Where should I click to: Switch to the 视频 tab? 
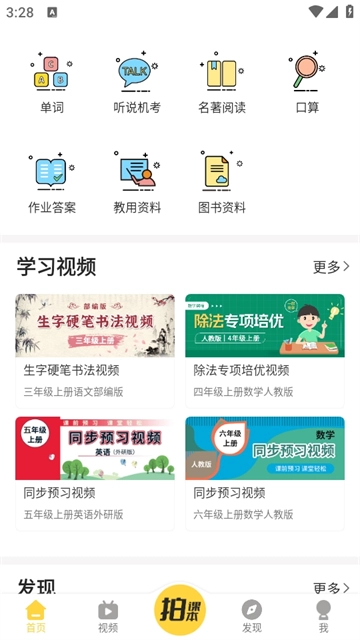pos(108,616)
